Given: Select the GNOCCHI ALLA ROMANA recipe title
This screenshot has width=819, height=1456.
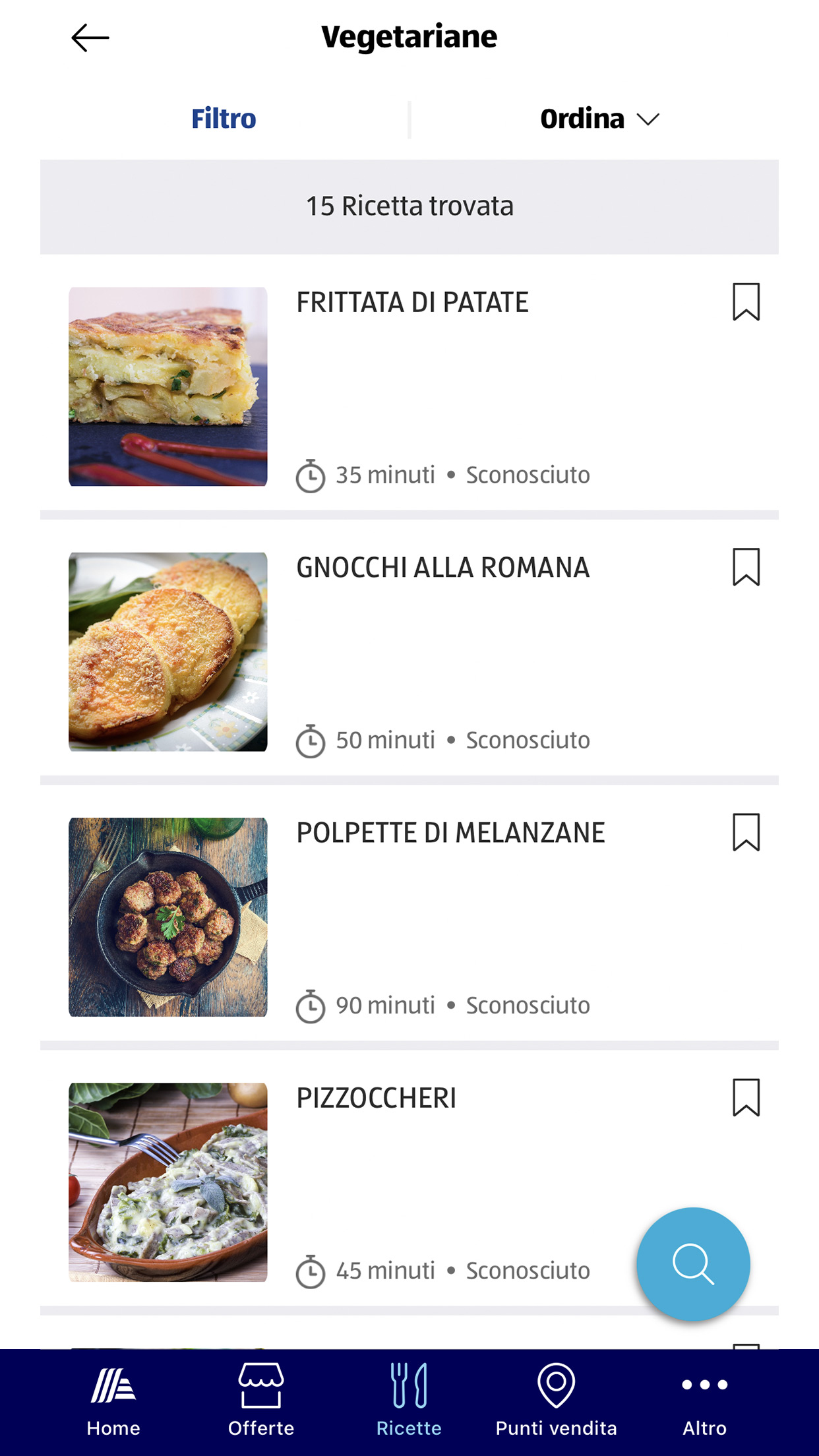Looking at the screenshot, I should [442, 567].
